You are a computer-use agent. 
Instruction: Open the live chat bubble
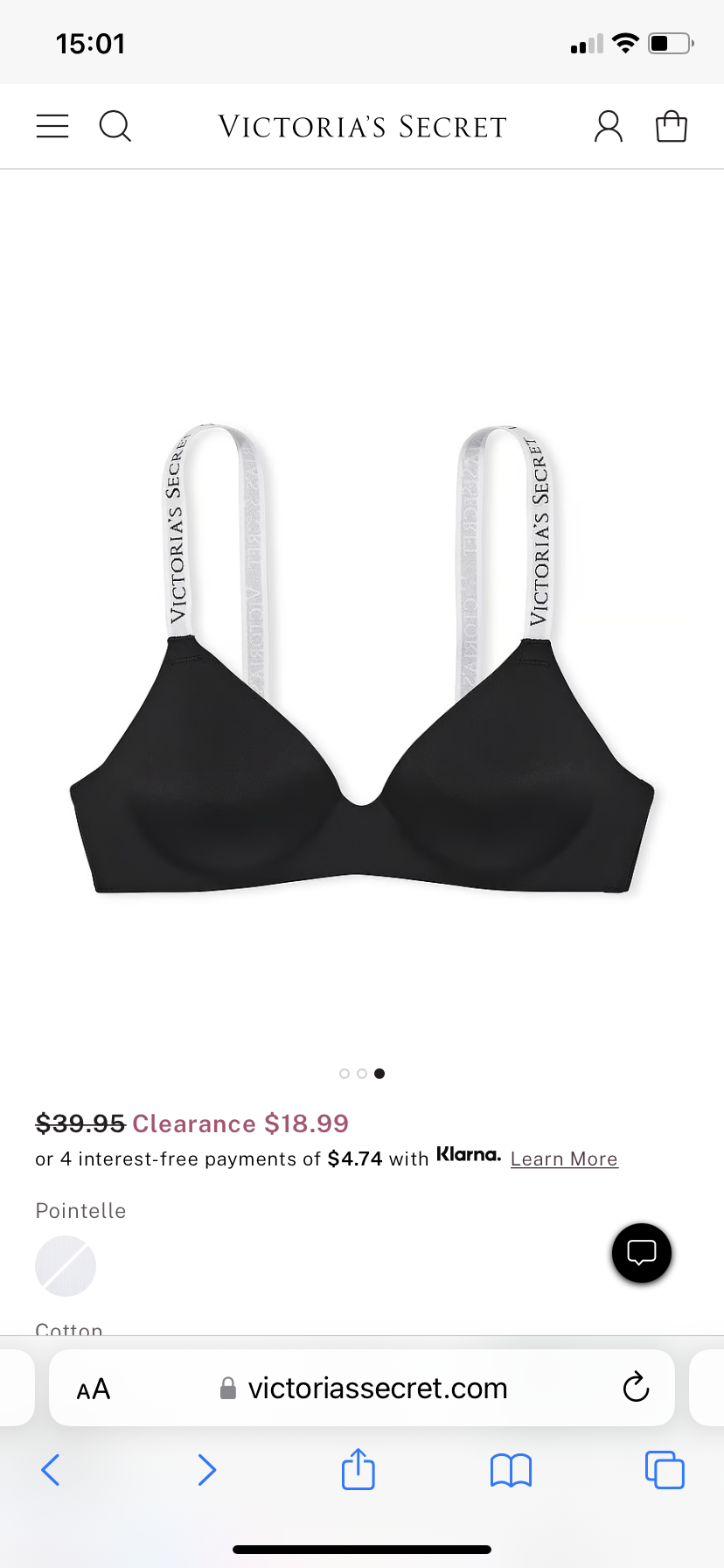[x=642, y=1253]
